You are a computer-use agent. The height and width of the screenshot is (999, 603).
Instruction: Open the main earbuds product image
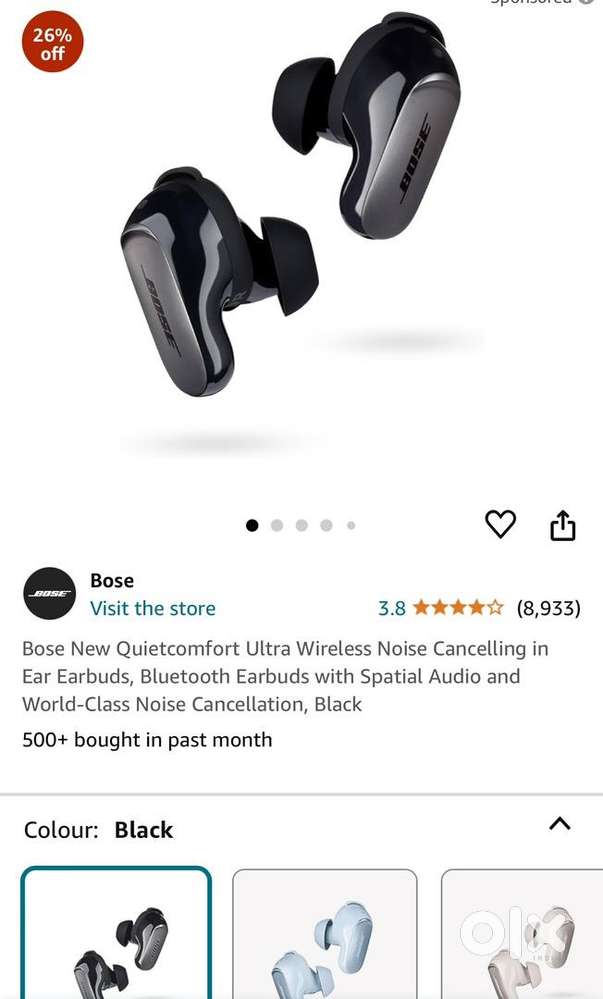[290, 230]
